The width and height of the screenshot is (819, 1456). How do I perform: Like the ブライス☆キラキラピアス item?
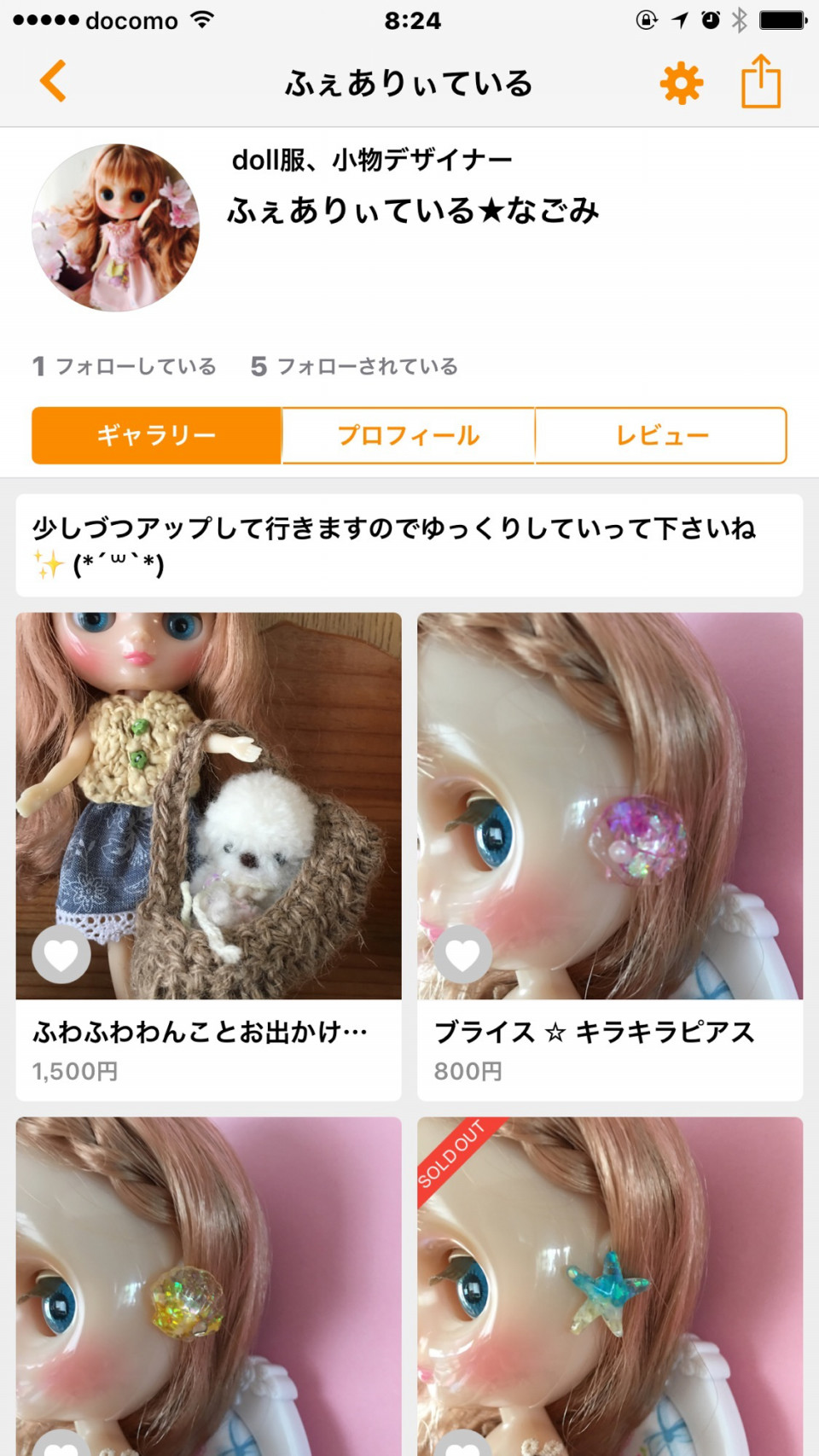tap(462, 954)
